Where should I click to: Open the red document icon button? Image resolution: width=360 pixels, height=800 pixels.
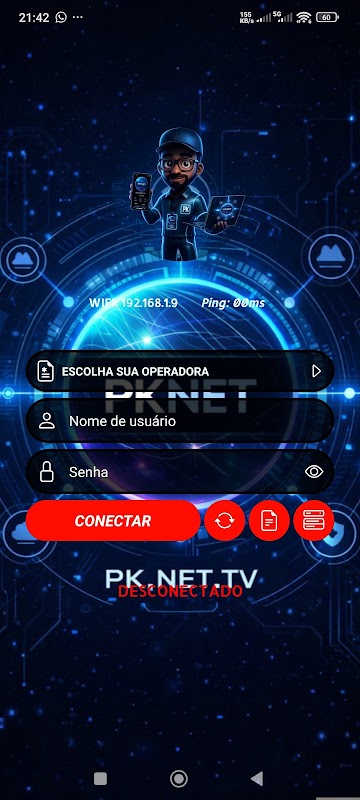269,521
